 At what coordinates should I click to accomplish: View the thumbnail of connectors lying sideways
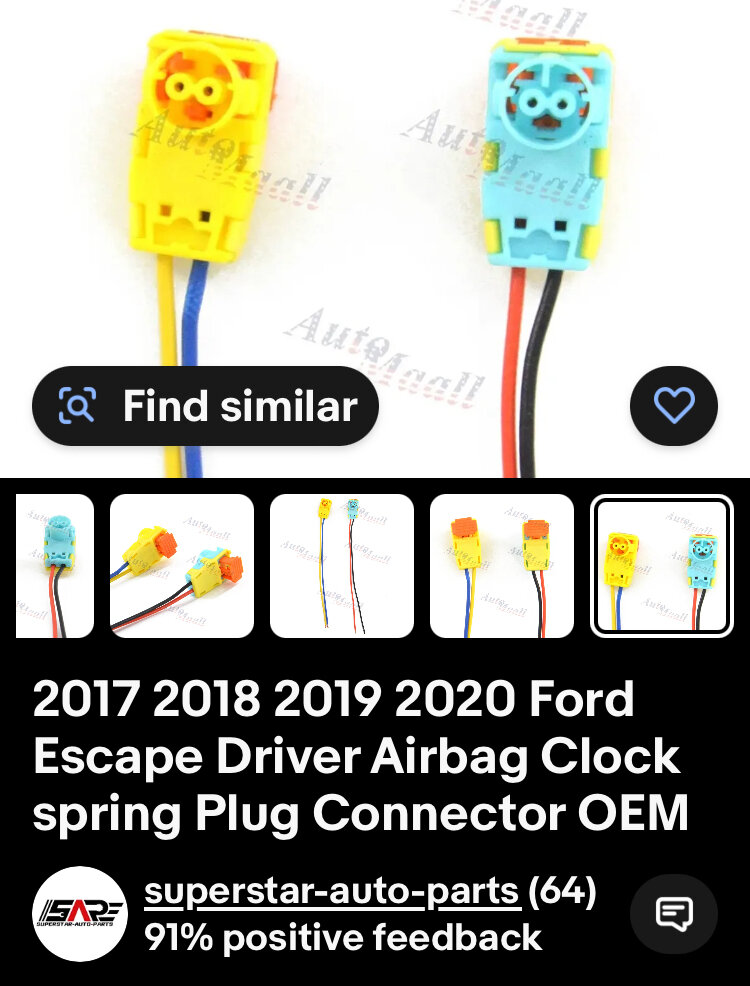click(x=182, y=565)
